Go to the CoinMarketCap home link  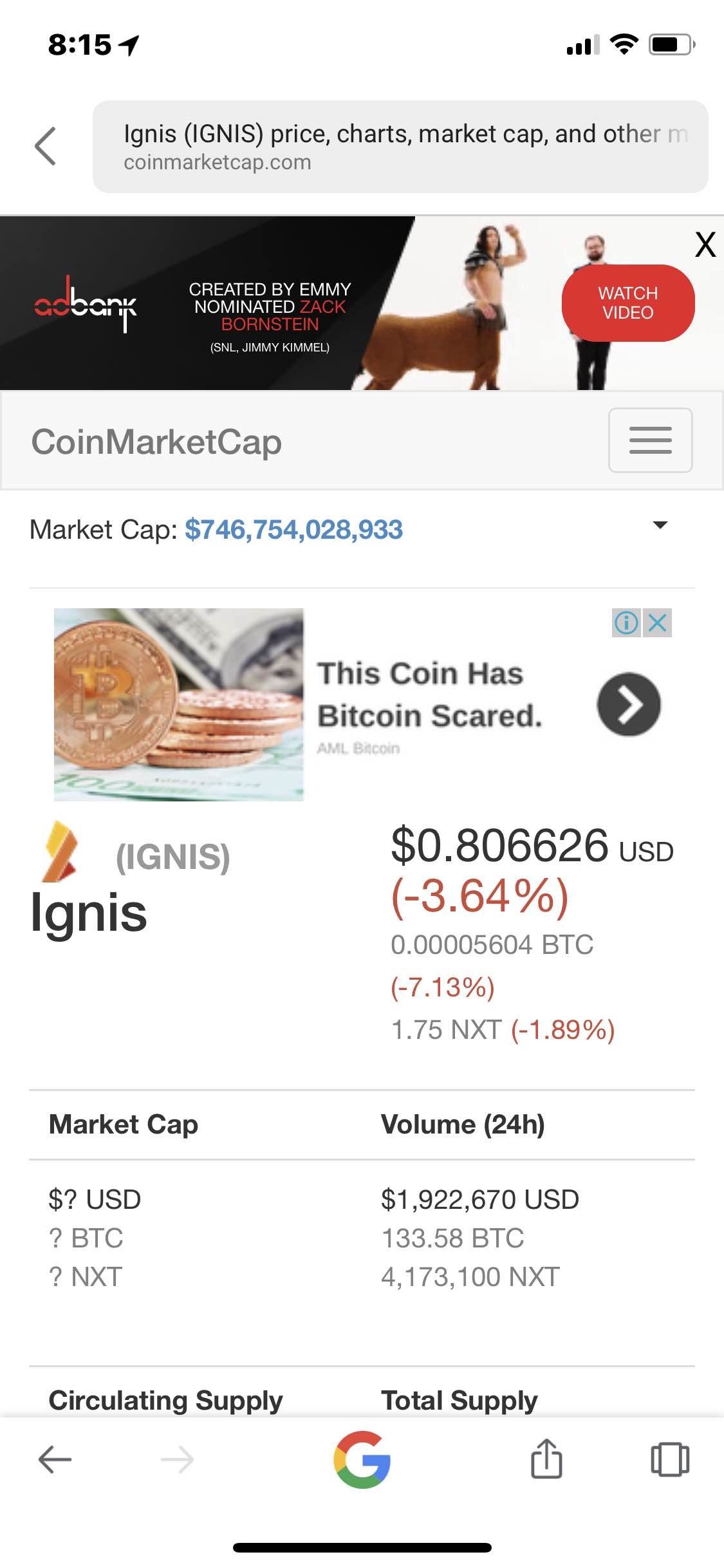(156, 442)
